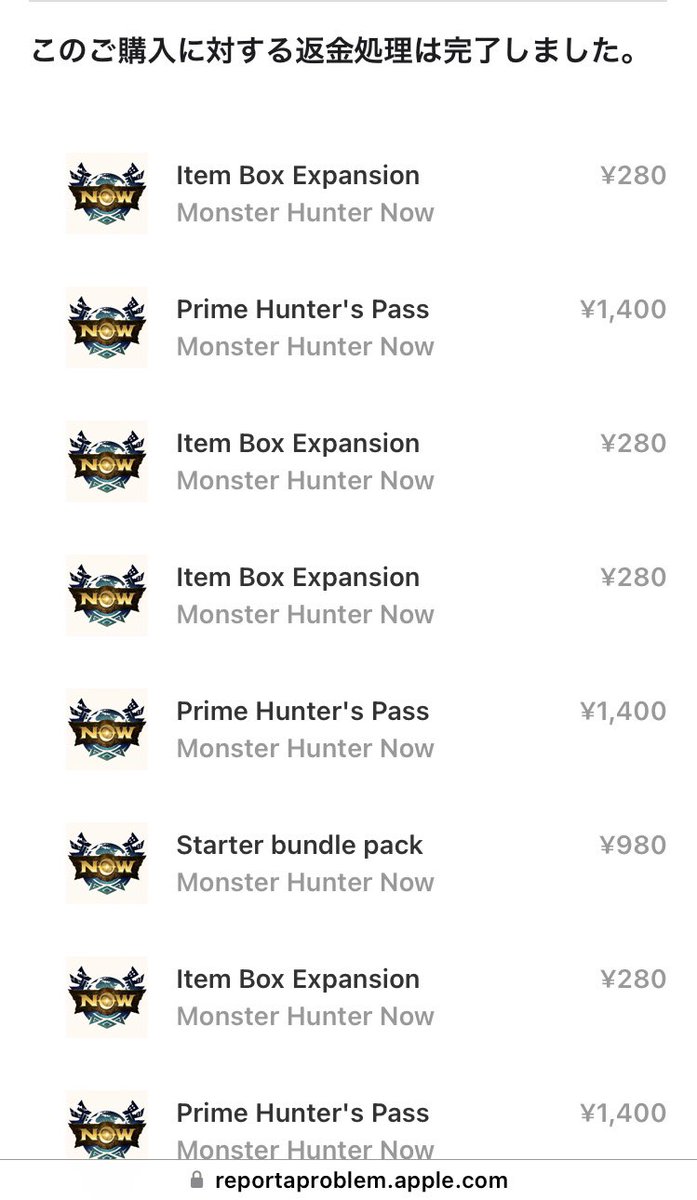
Task: Tap the reportaproblem.apple.com address bar
Action: (348, 1180)
